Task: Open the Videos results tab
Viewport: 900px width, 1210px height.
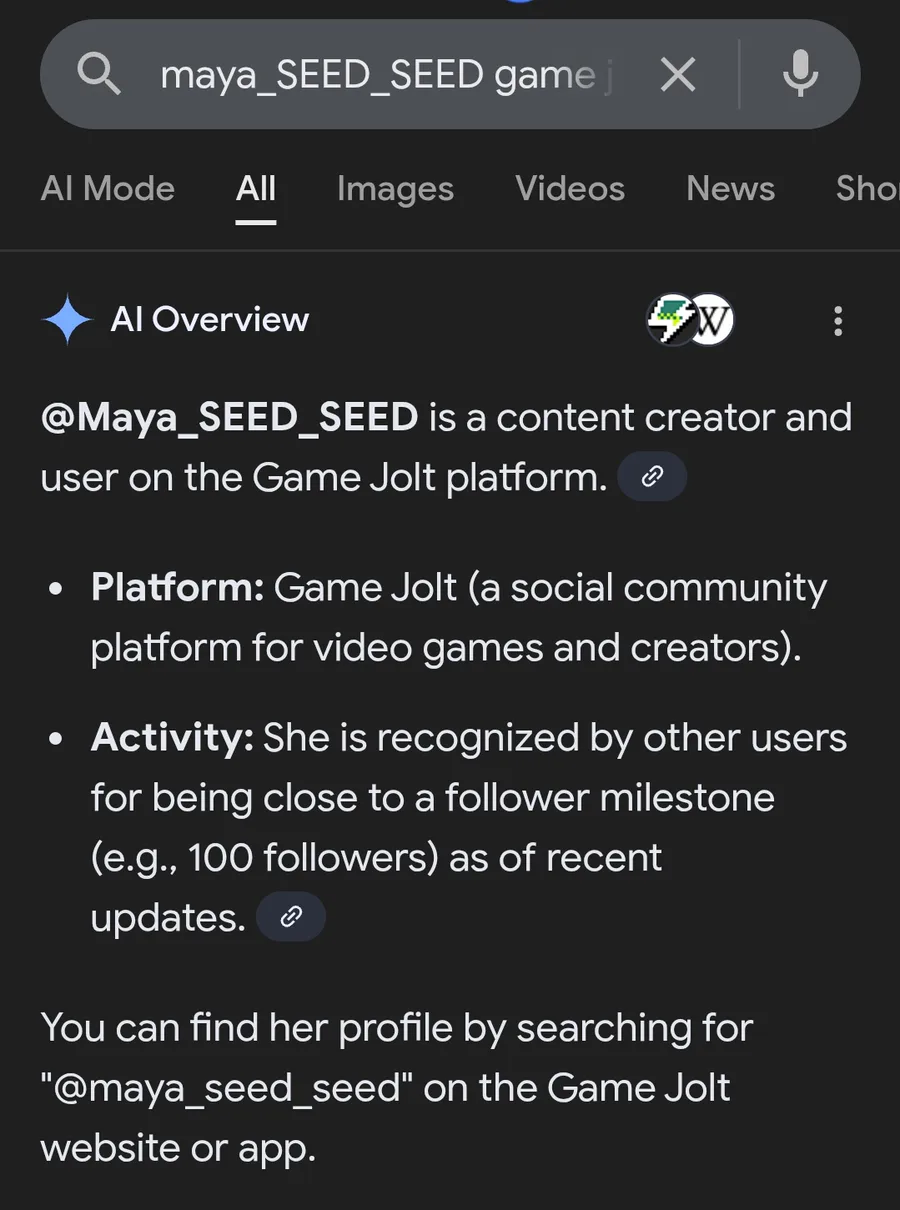Action: click(x=570, y=189)
